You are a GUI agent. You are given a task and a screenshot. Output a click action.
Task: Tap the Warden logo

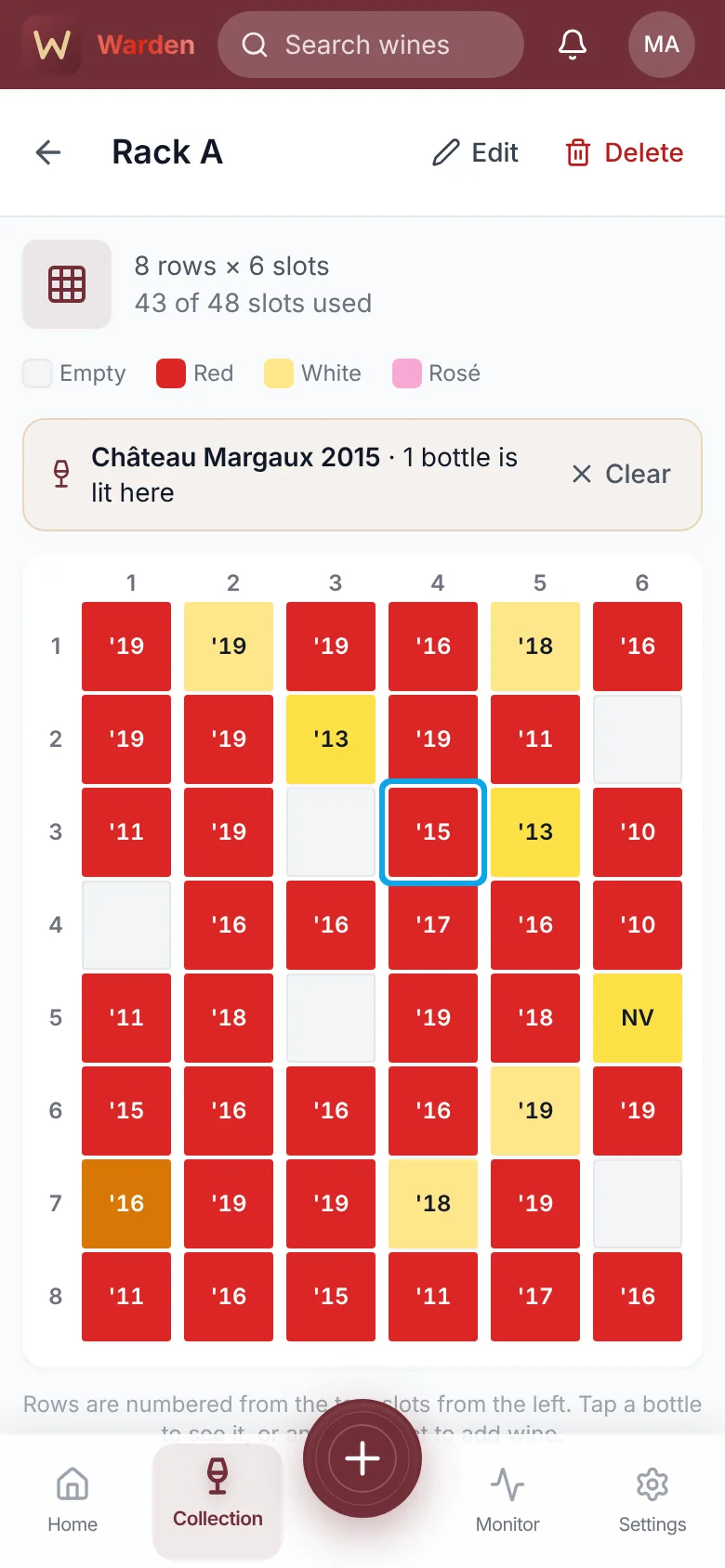(52, 45)
